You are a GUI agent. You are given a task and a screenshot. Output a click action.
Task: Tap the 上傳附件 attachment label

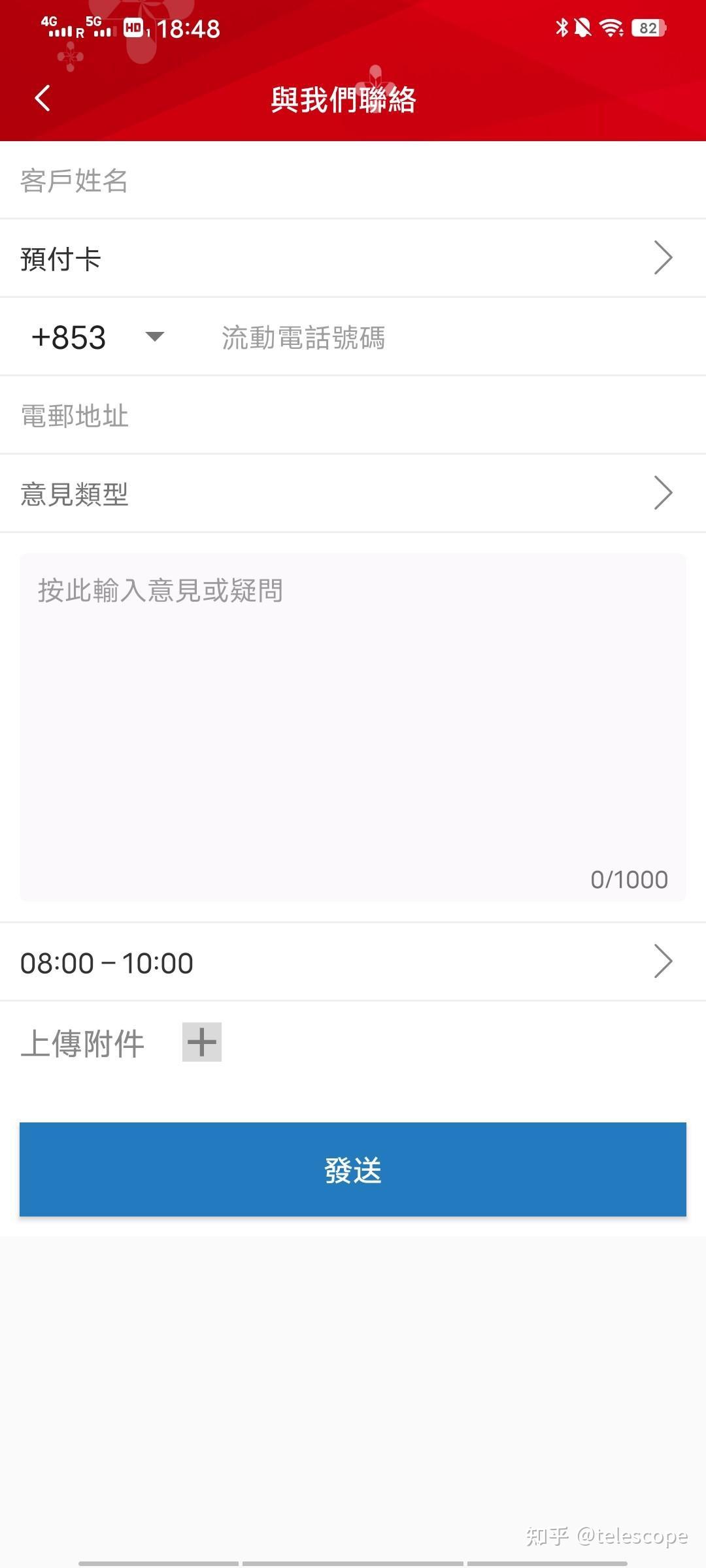coord(83,1042)
